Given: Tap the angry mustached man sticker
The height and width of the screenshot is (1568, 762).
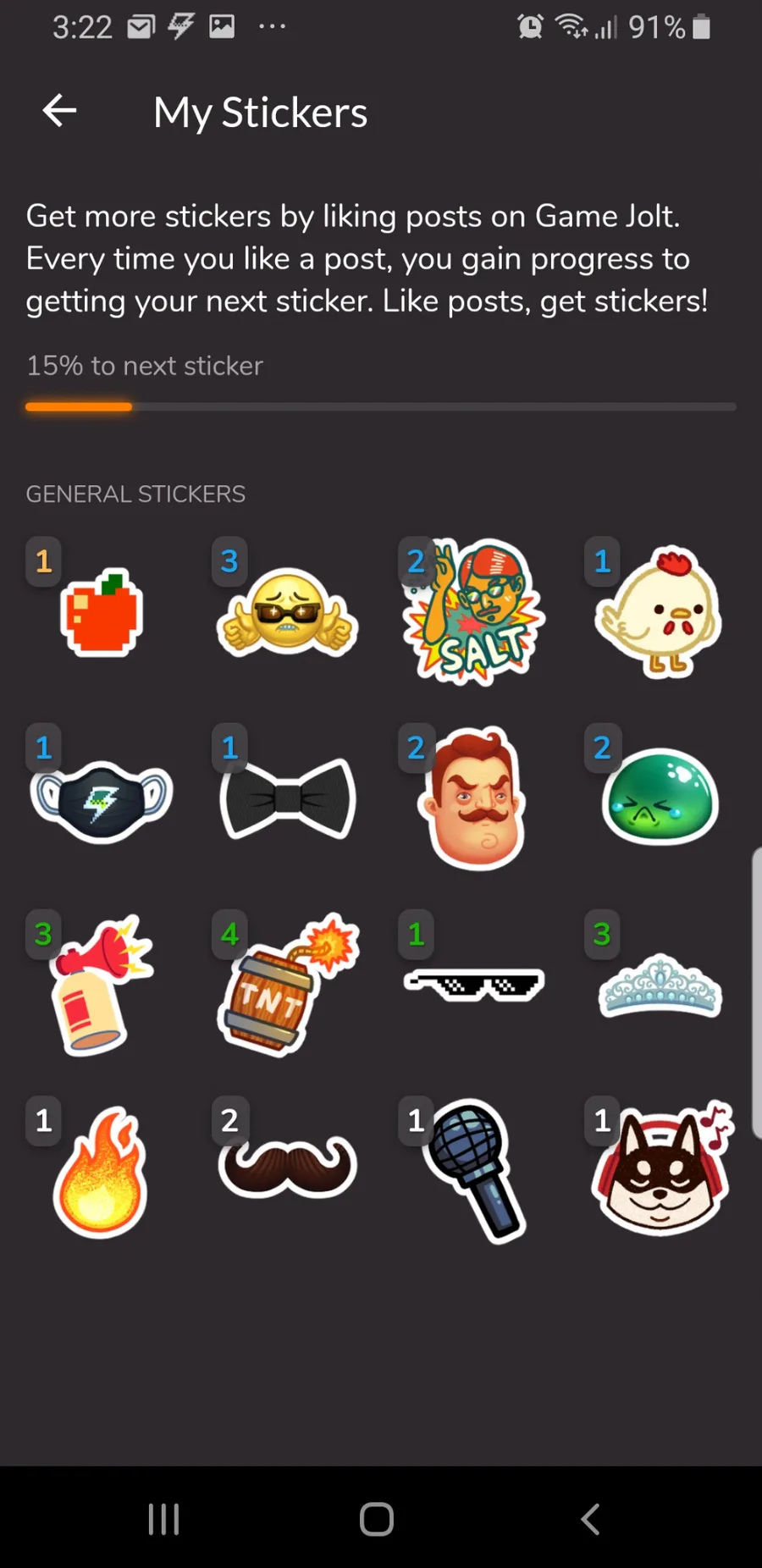Looking at the screenshot, I should pos(474,799).
